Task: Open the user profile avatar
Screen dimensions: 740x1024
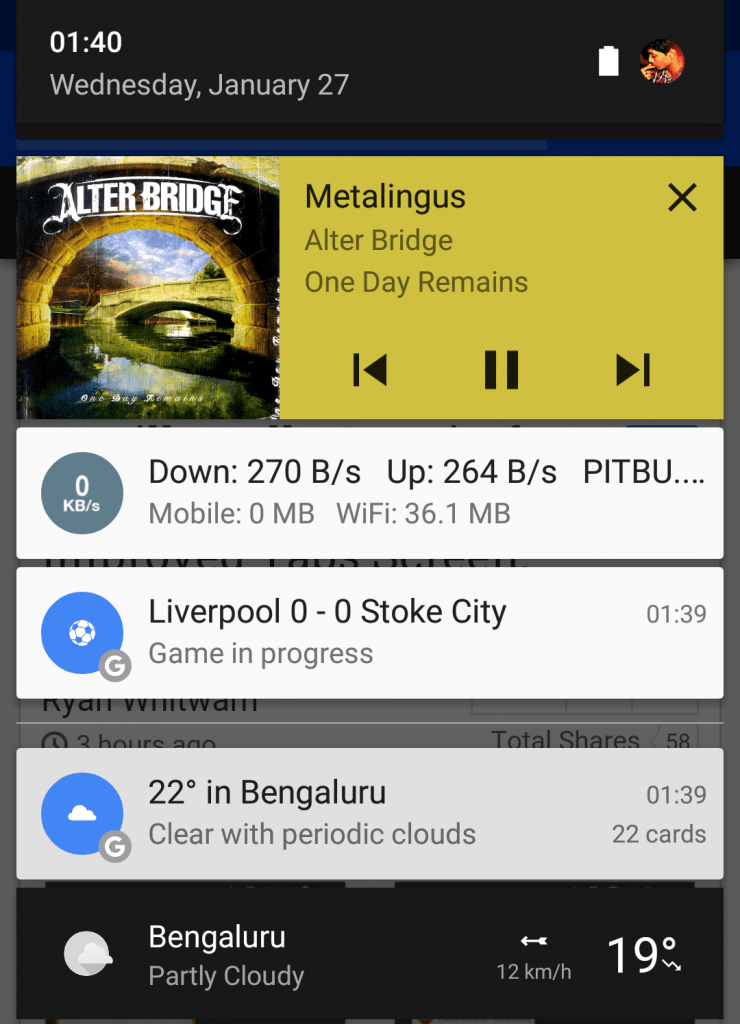Action: click(662, 62)
